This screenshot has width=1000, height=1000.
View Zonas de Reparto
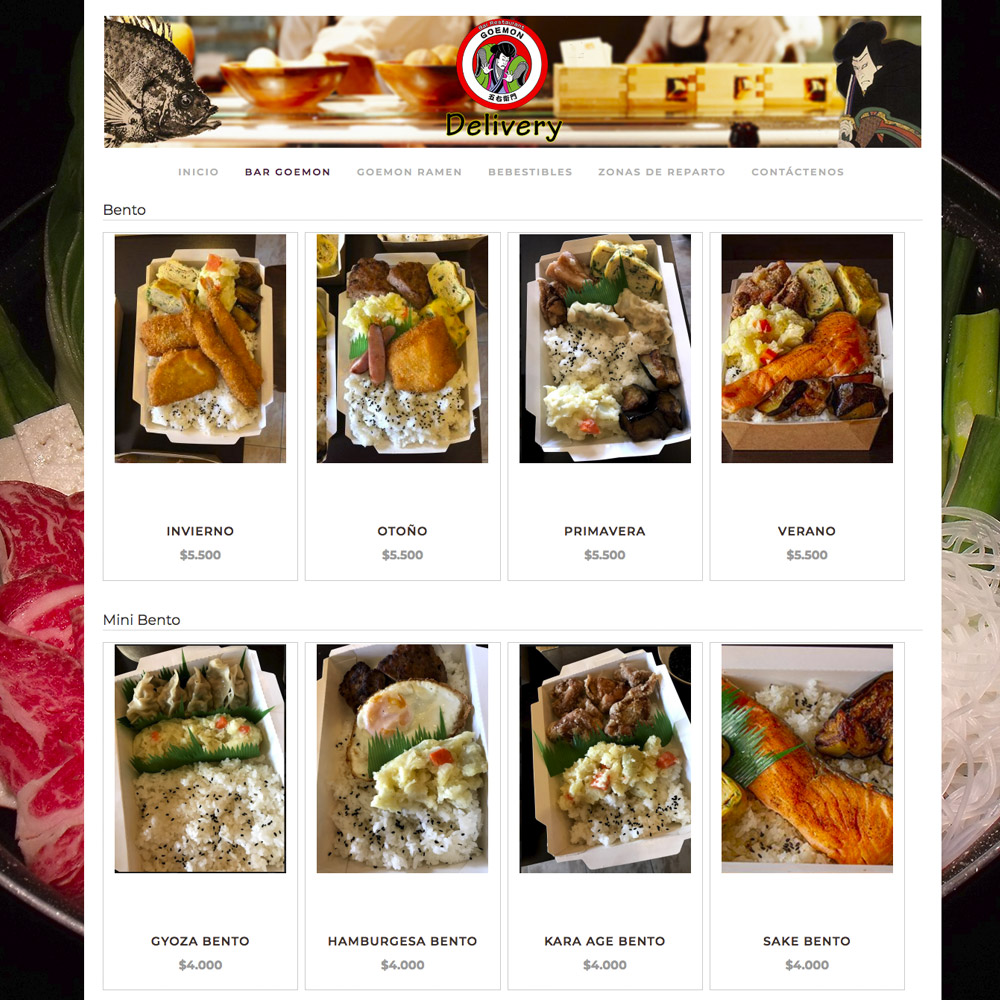coord(661,172)
